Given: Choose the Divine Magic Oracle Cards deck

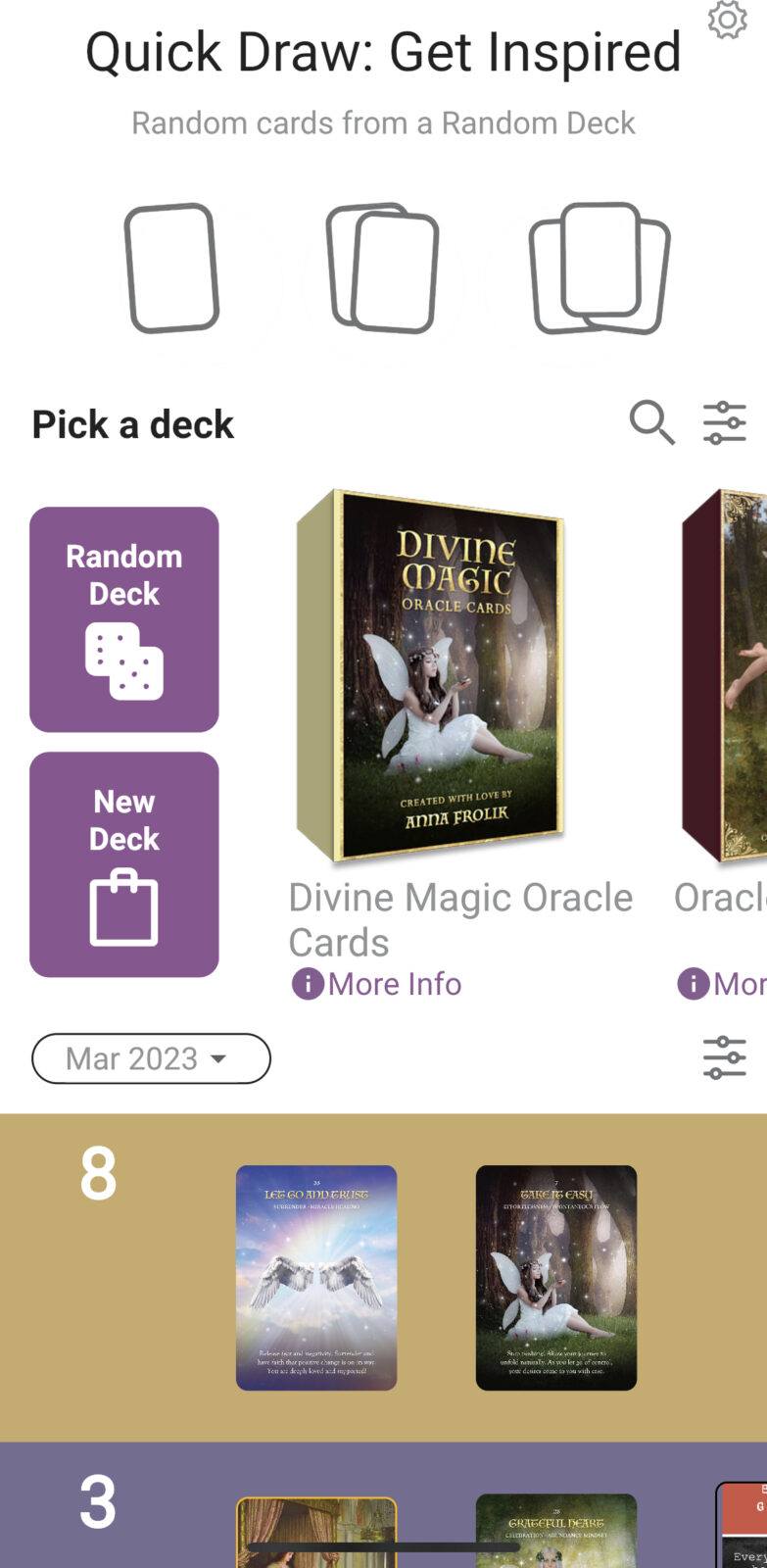Looking at the screenshot, I should [431, 675].
